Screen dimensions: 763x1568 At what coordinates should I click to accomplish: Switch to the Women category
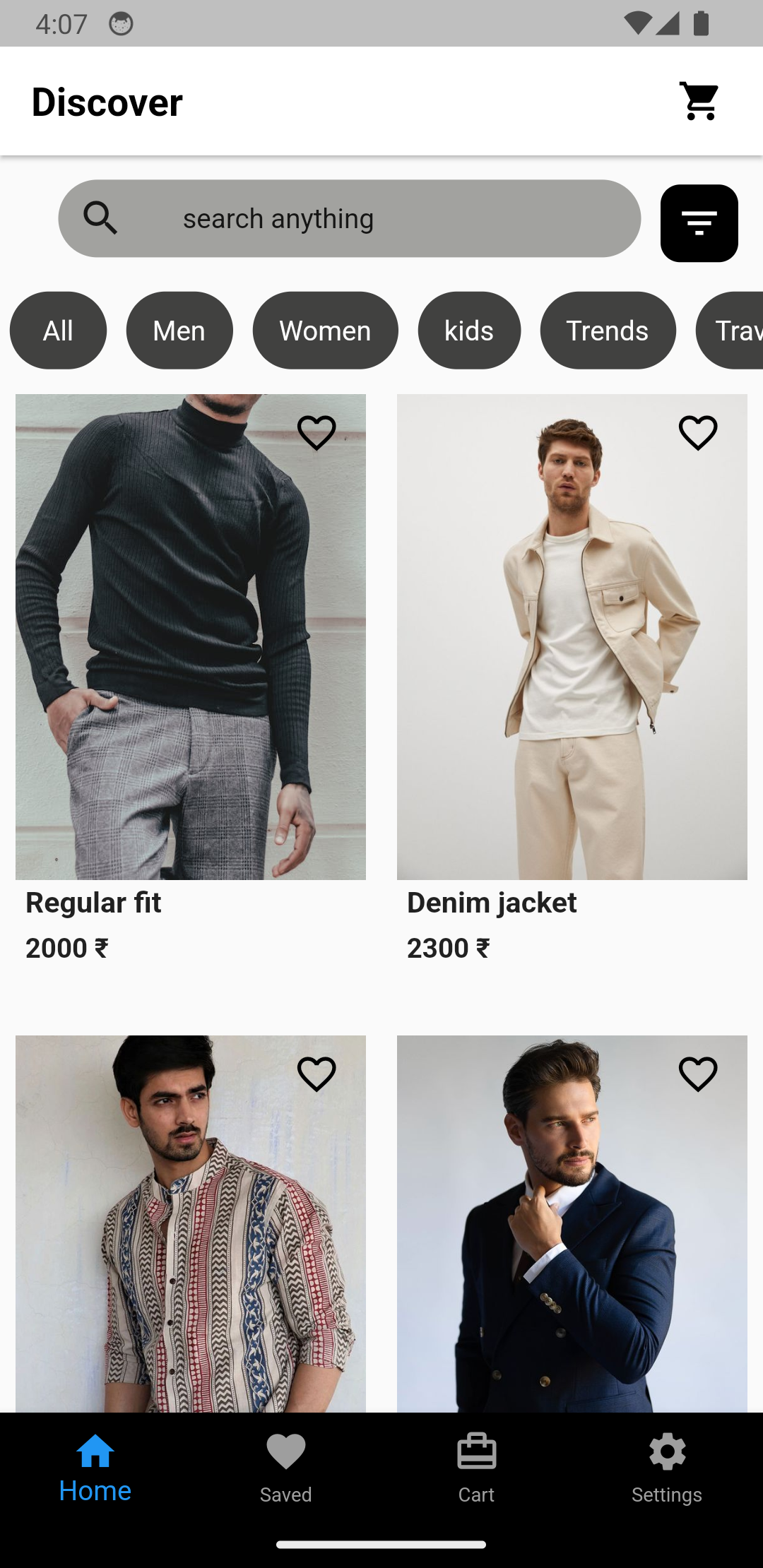pyautogui.click(x=324, y=330)
